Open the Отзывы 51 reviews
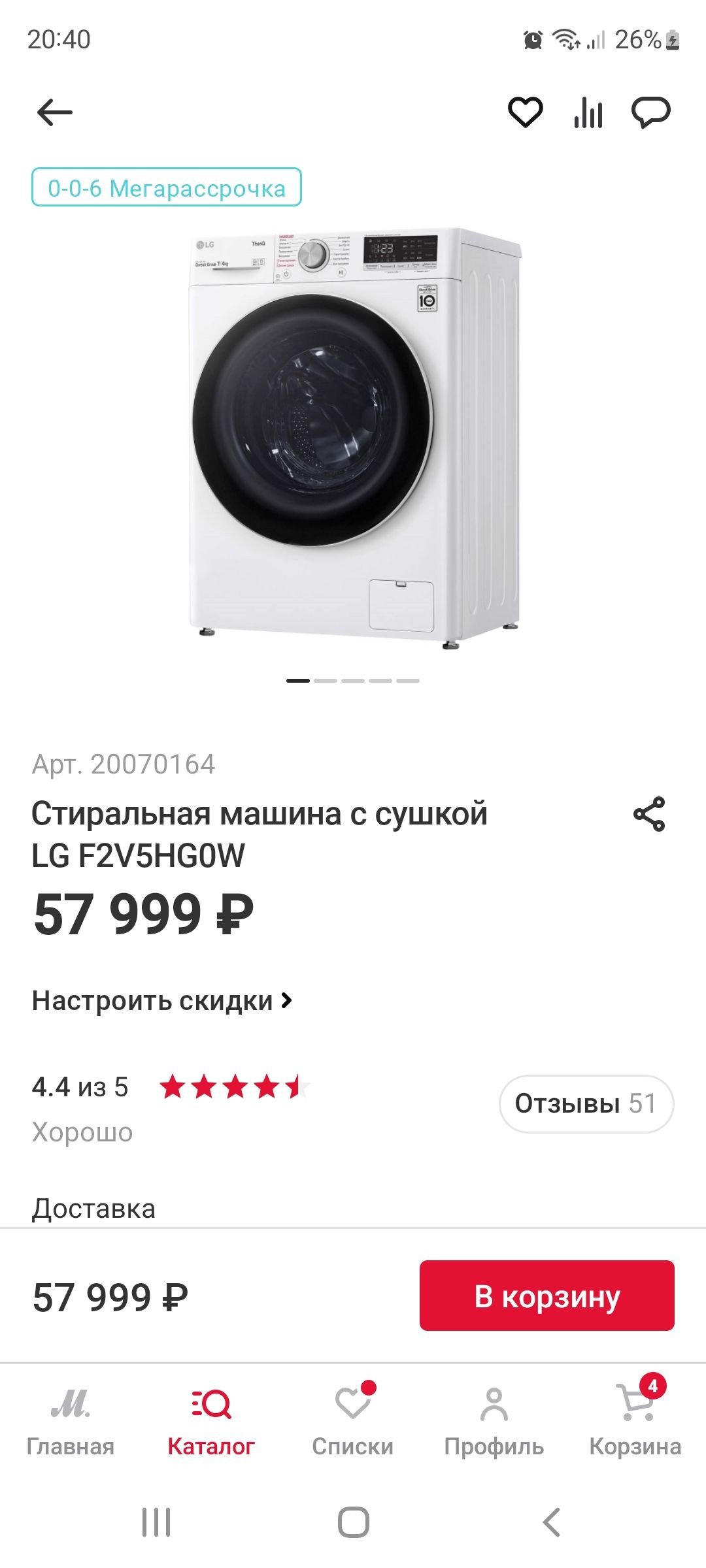 pyautogui.click(x=586, y=1103)
